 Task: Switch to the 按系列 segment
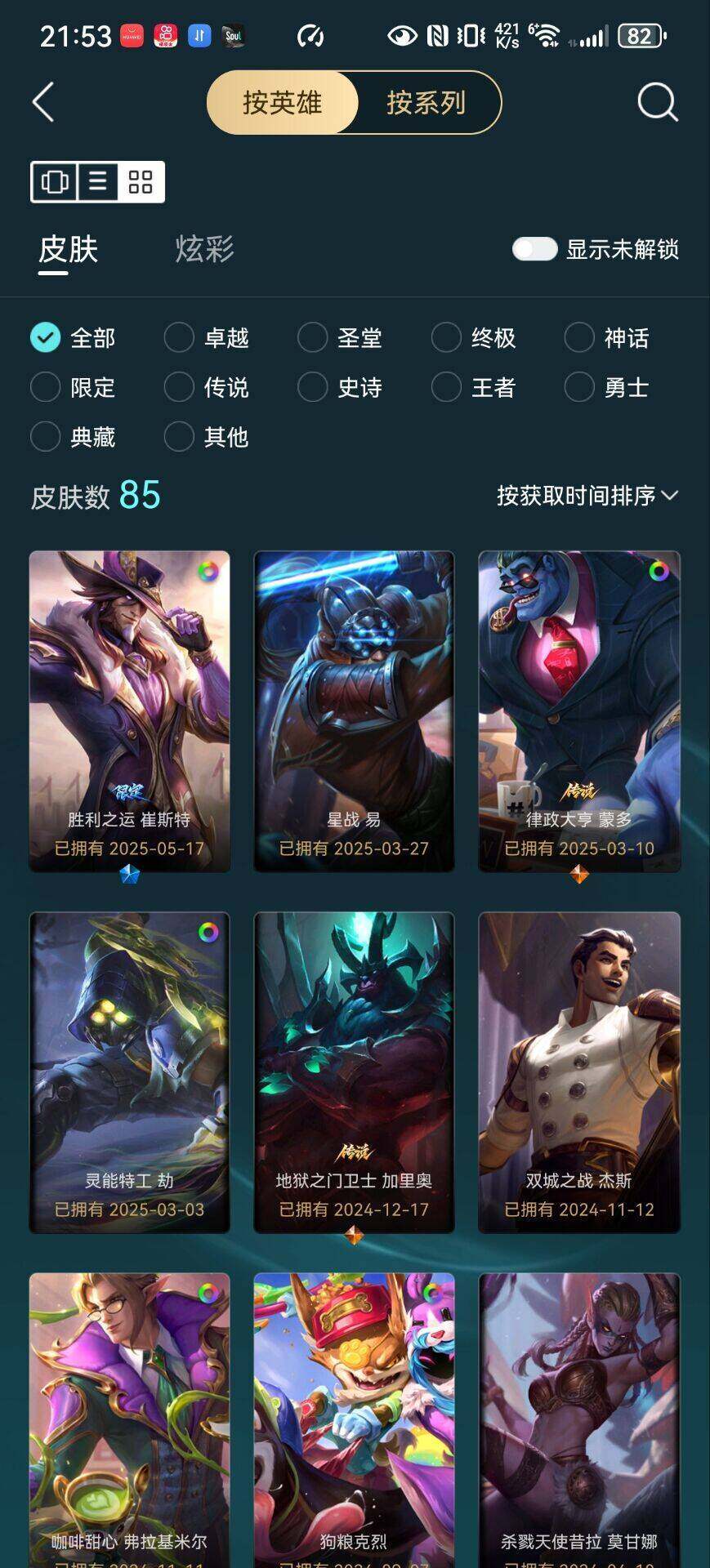(426, 103)
